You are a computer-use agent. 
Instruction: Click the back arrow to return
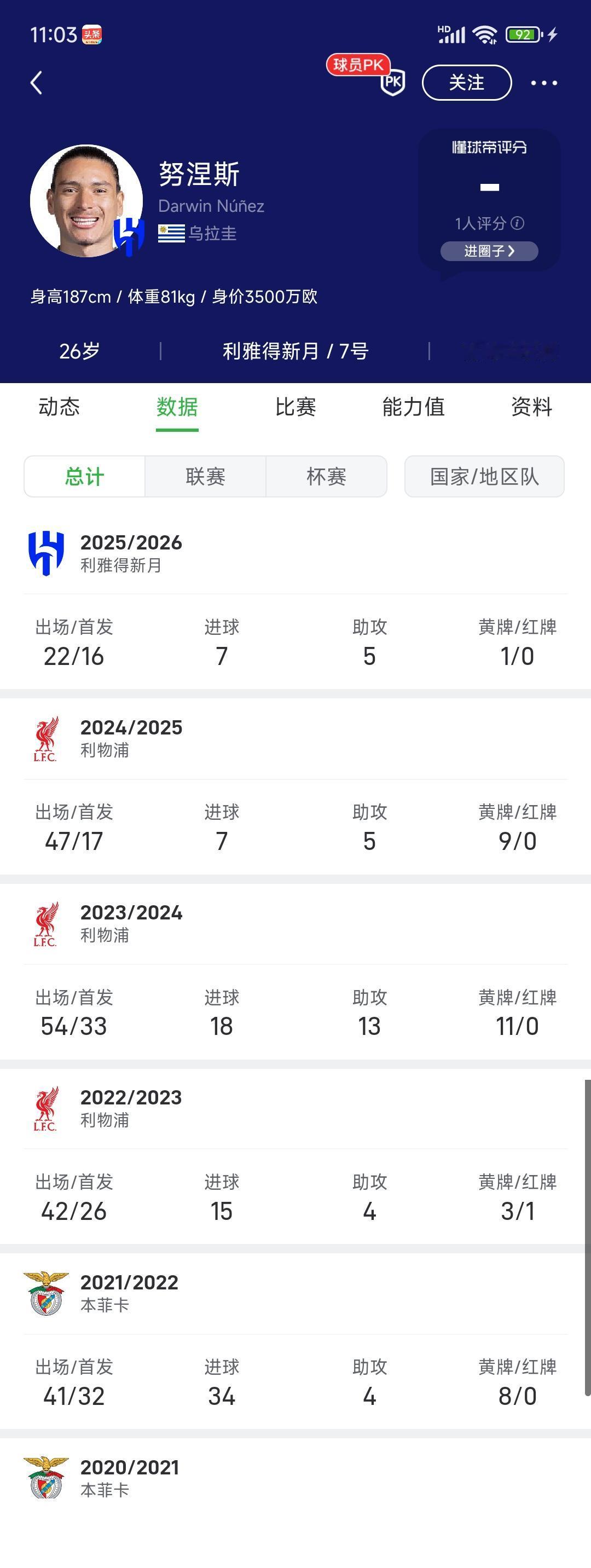[x=37, y=82]
